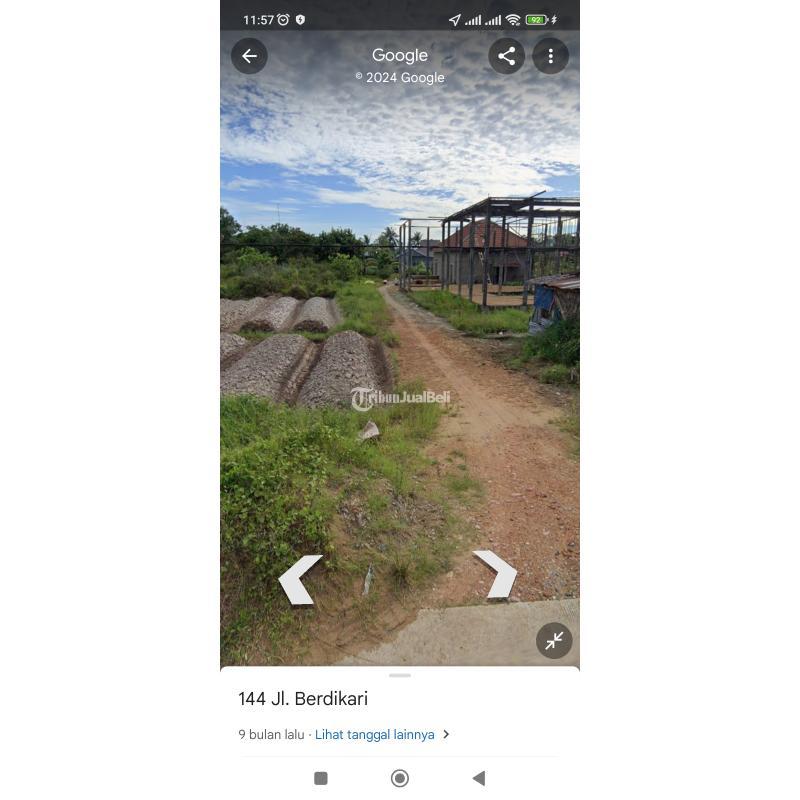Screen dimensions: 800x800
Task: Open the three-dot overflow menu
Action: pyautogui.click(x=550, y=56)
